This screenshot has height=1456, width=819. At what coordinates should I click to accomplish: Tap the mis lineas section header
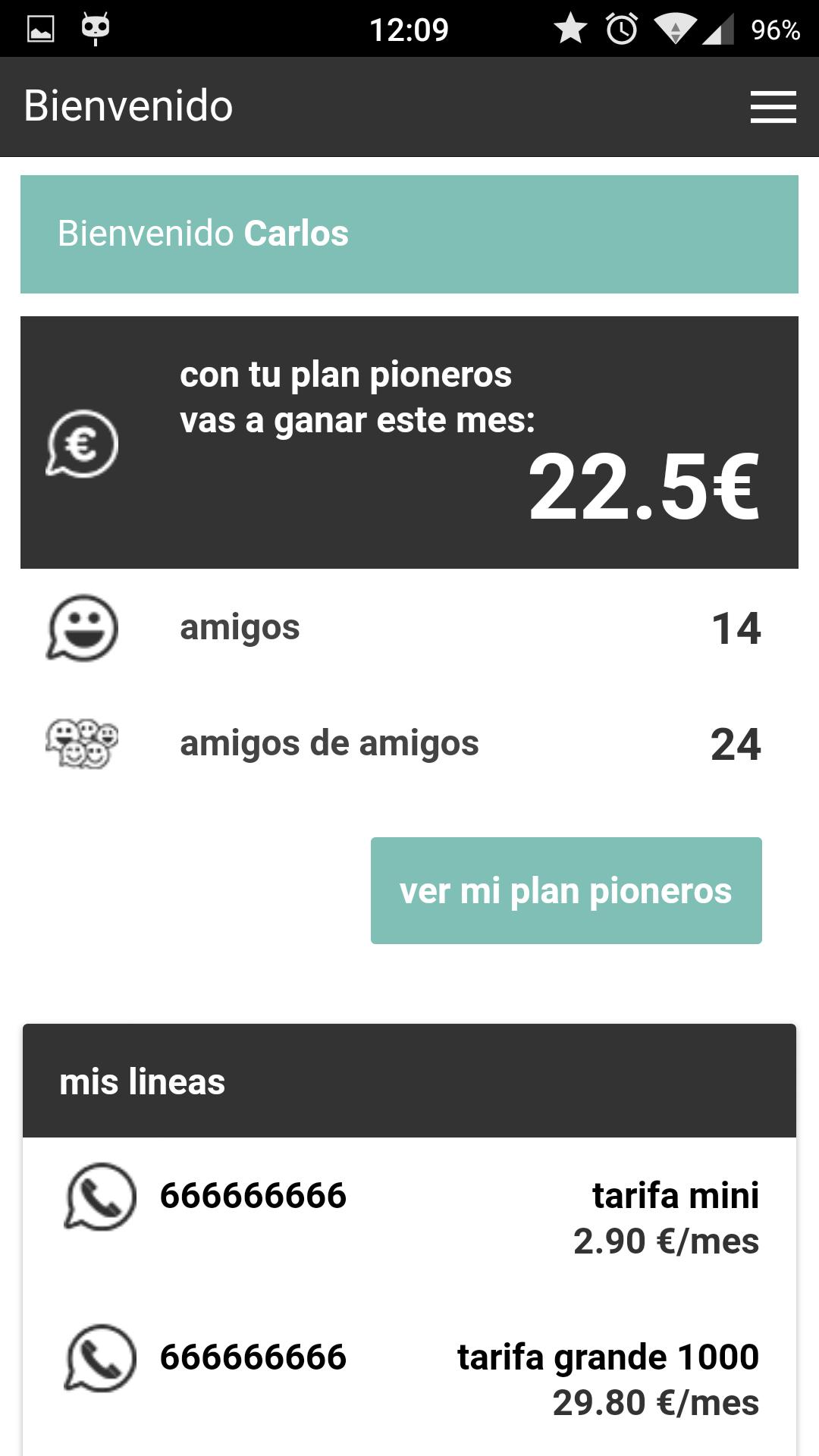[x=143, y=1082]
